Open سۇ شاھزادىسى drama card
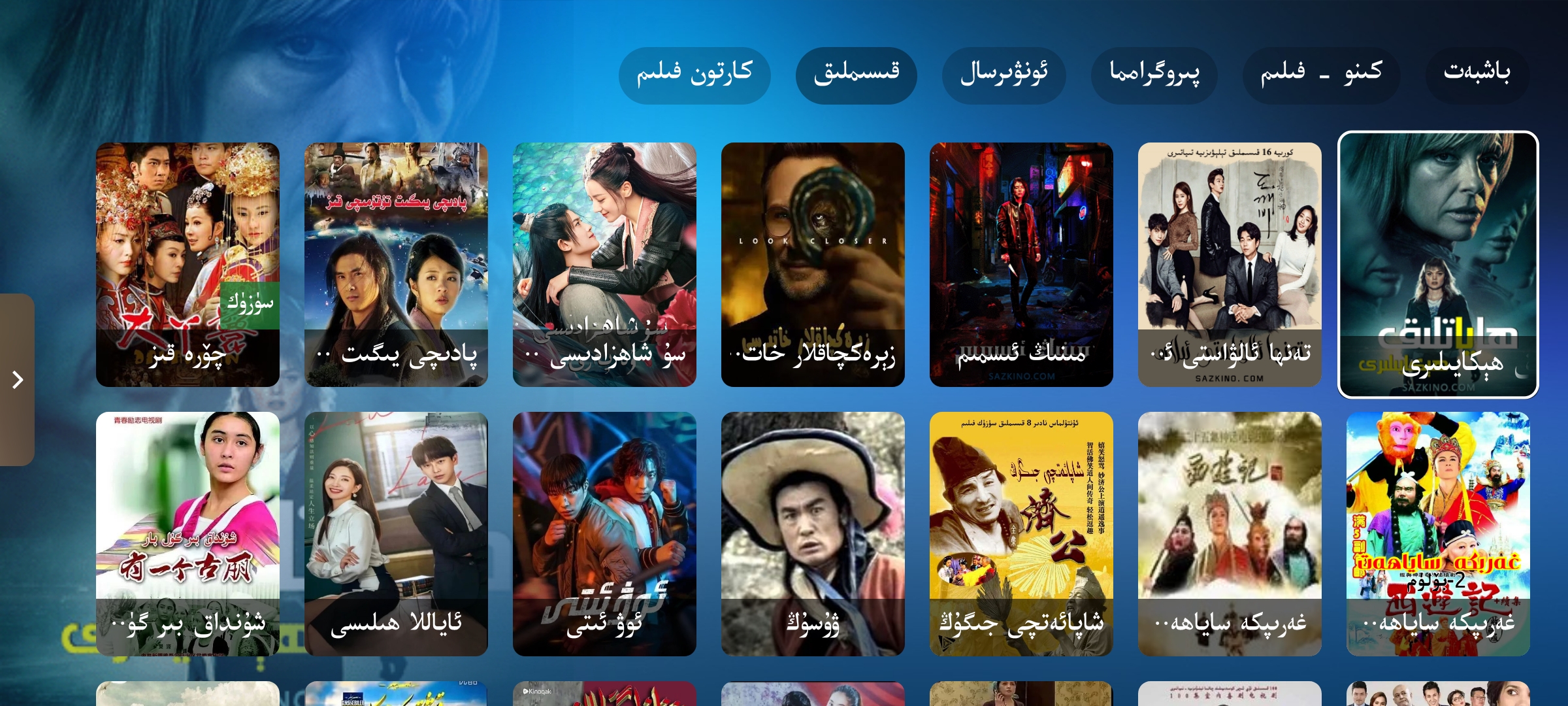This screenshot has height=706, width=1568. click(604, 265)
